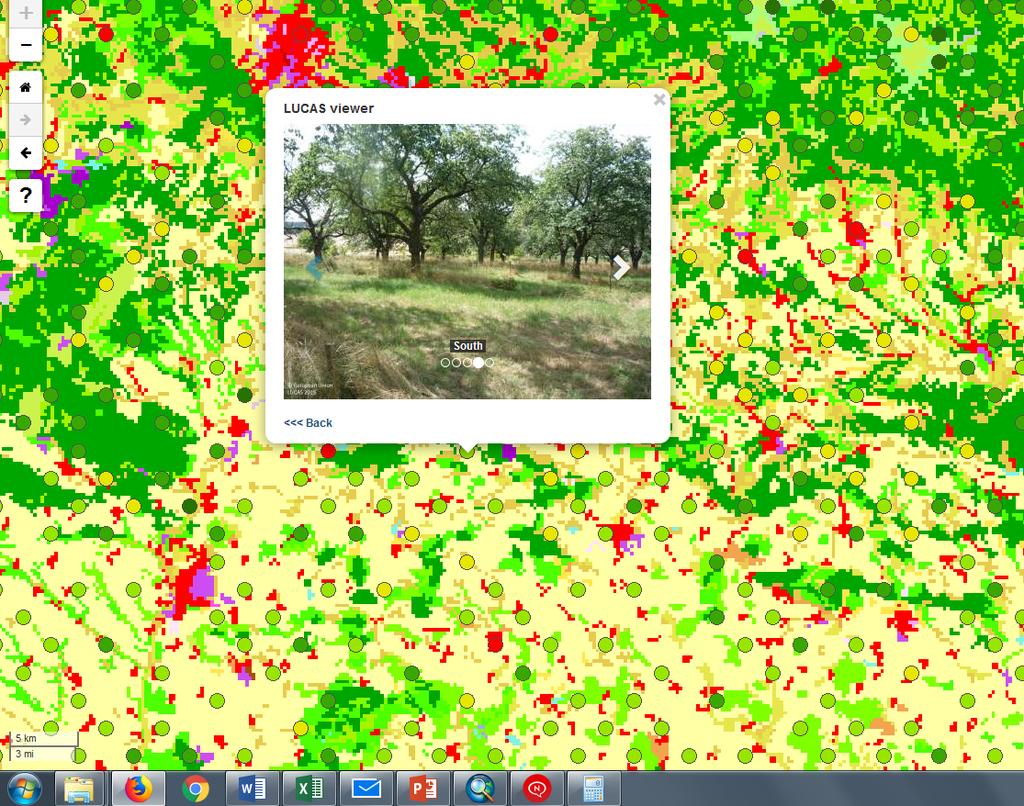The image size is (1024, 806).
Task: Tap the '<<< Back' link
Action: point(308,423)
